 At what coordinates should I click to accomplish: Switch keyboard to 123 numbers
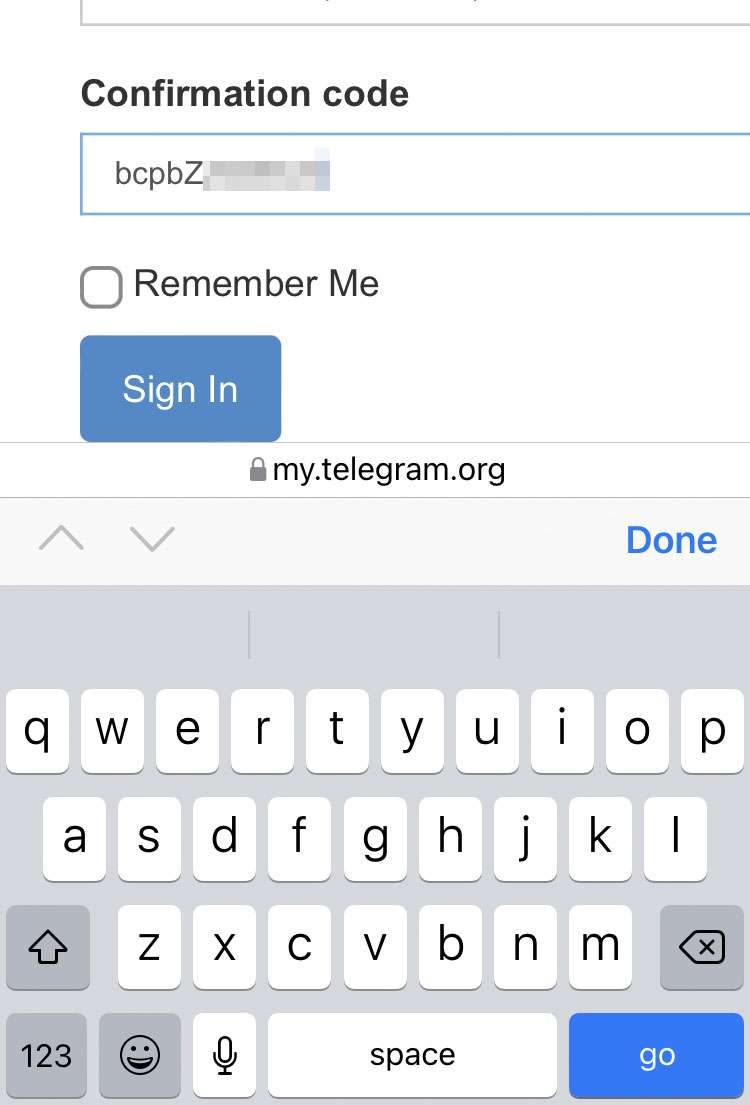(46, 1056)
